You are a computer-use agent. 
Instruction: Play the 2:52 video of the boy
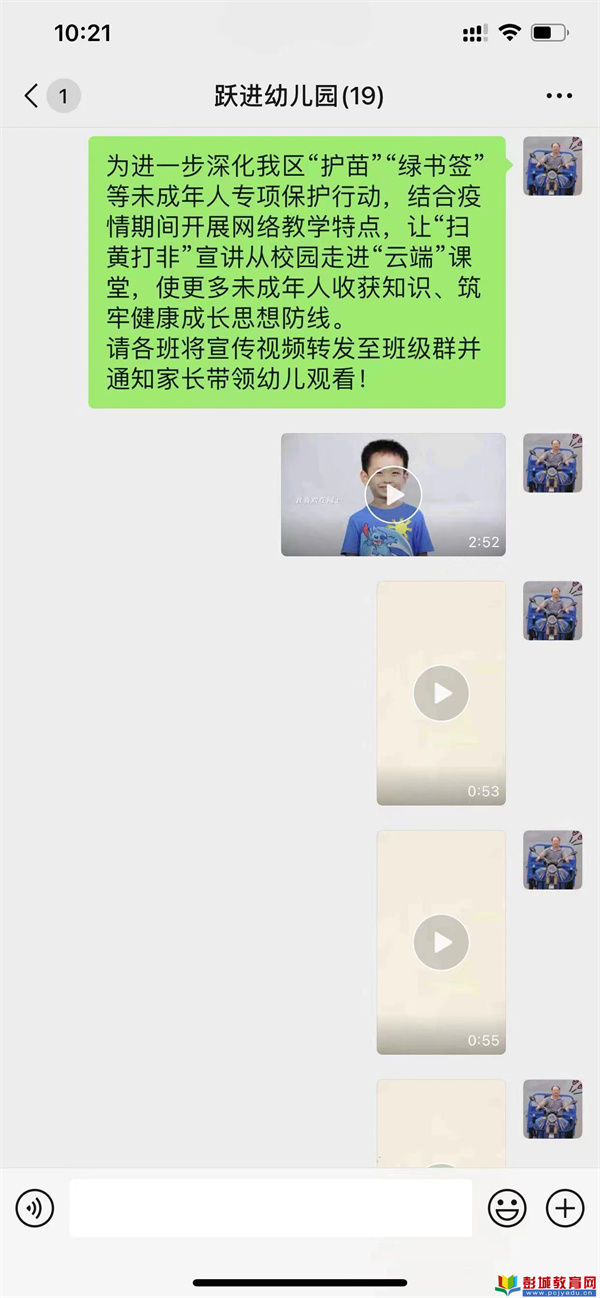point(393,494)
